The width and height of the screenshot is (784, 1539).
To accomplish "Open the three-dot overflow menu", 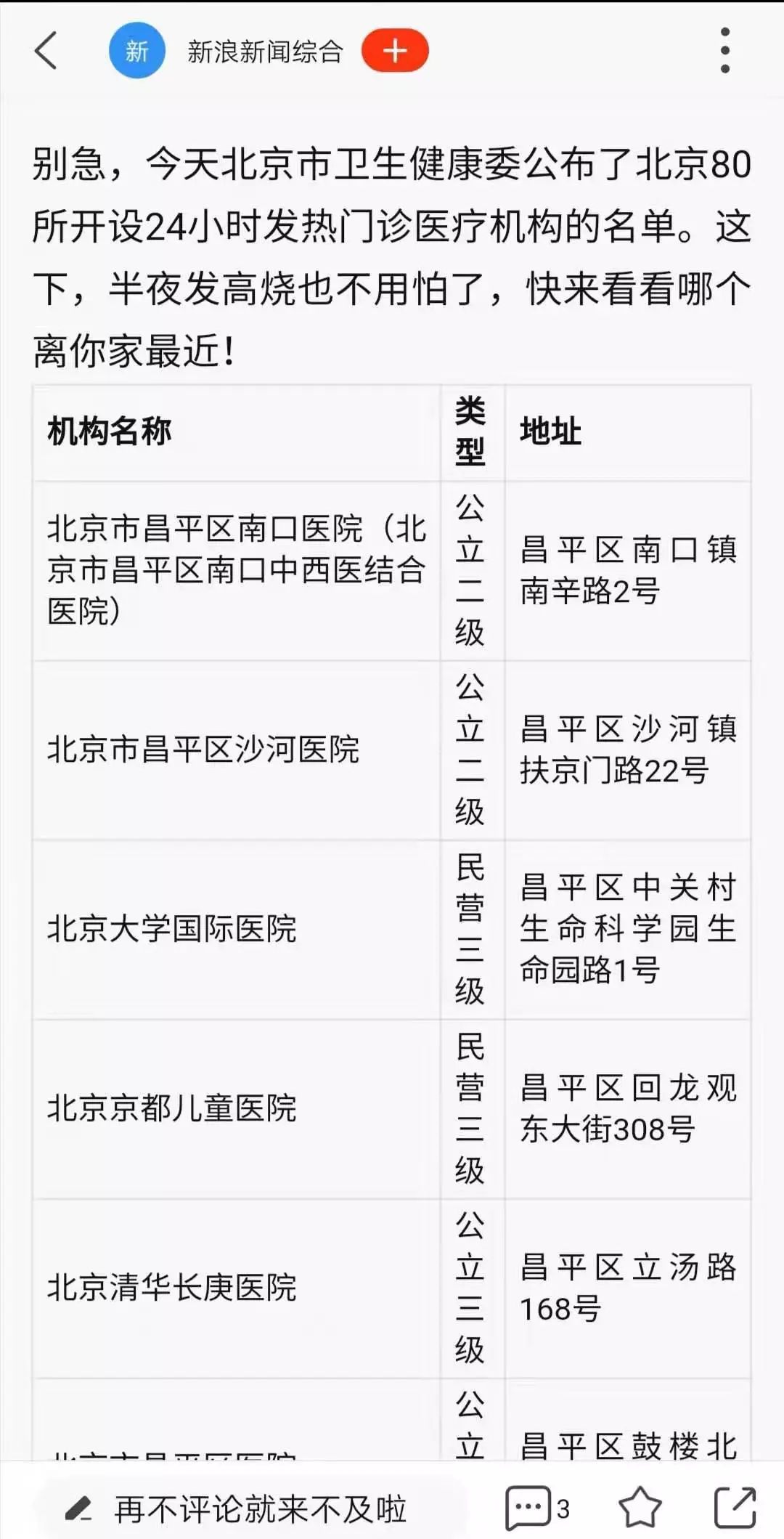I will pos(724,51).
